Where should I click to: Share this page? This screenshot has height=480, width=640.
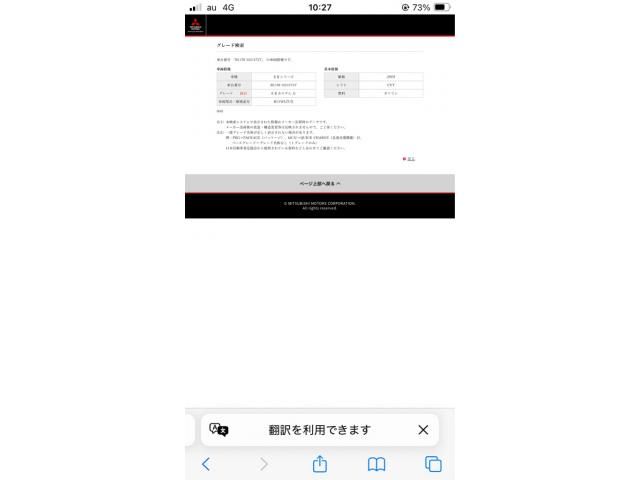pyautogui.click(x=320, y=464)
